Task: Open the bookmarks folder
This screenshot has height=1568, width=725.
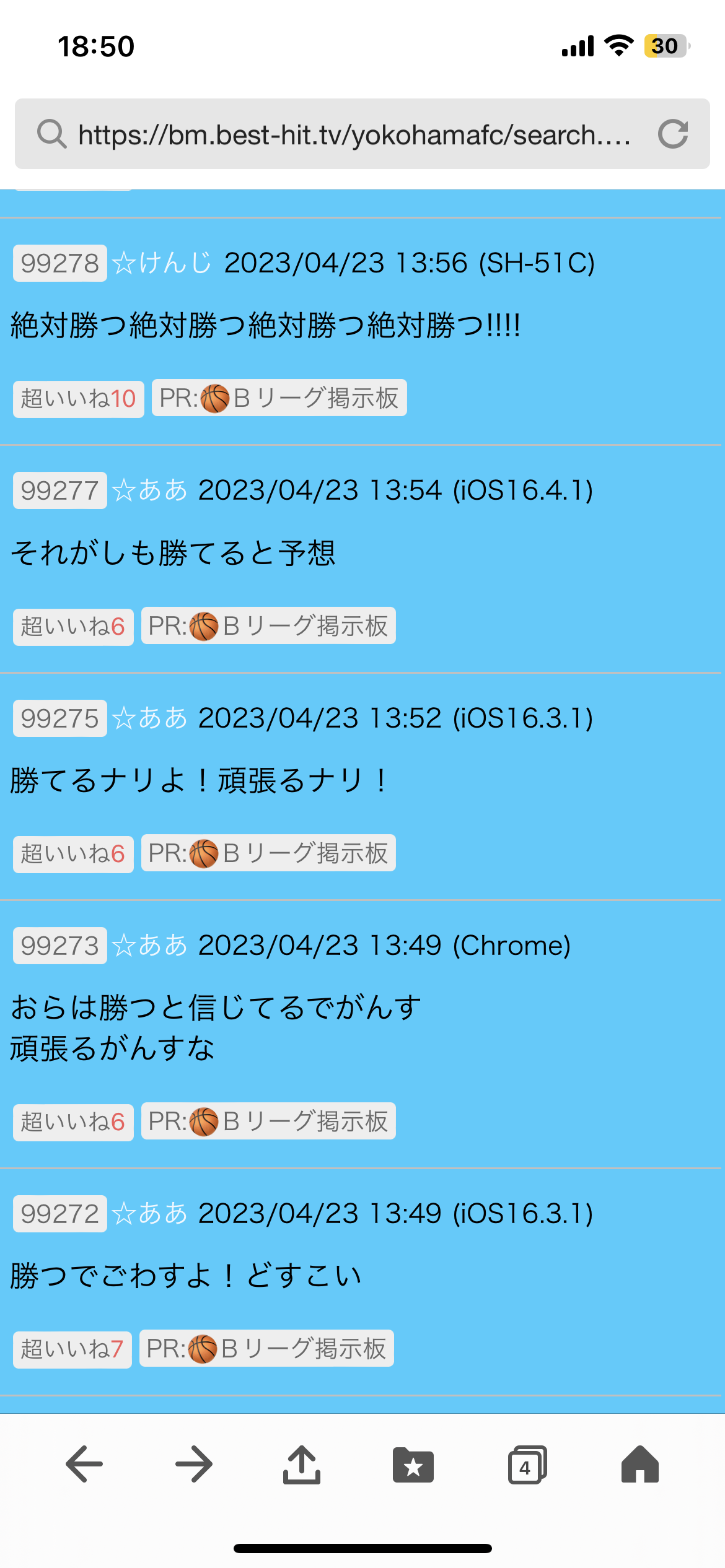Action: pos(413,1464)
